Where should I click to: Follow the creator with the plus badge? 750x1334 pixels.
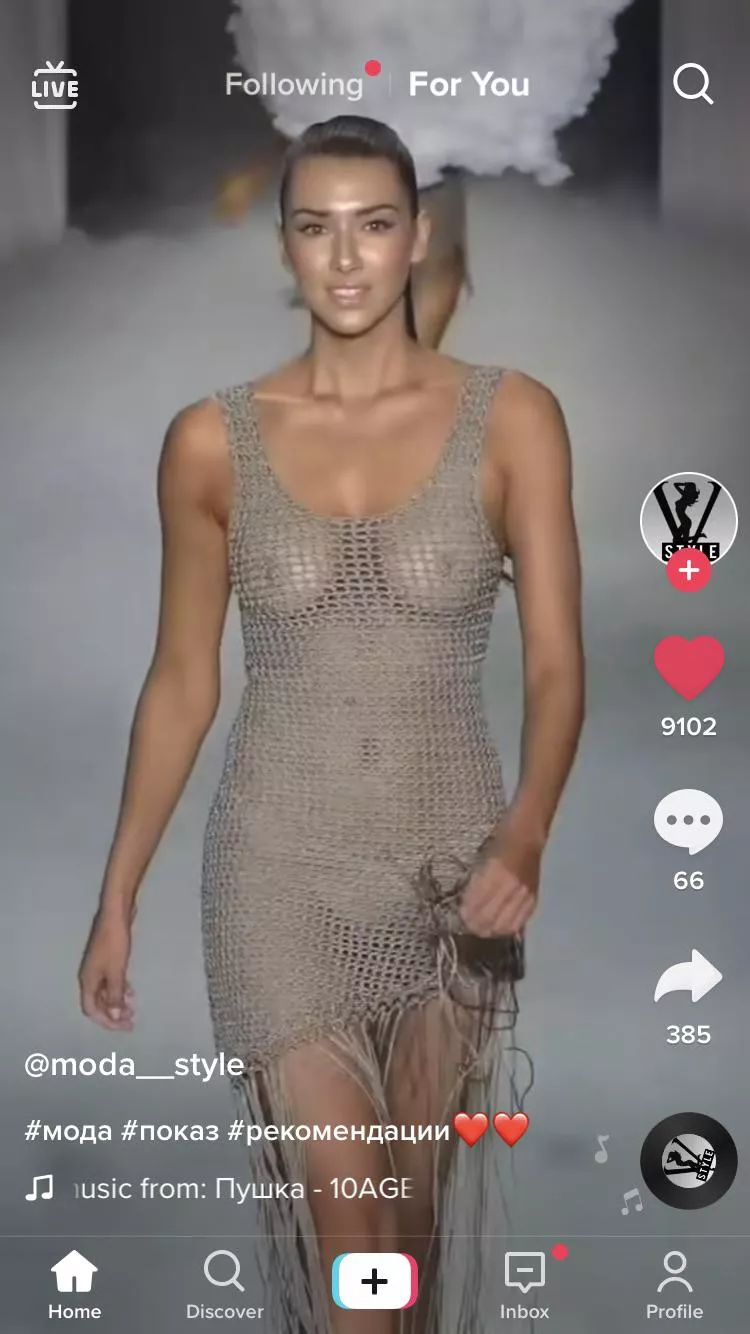(x=688, y=571)
